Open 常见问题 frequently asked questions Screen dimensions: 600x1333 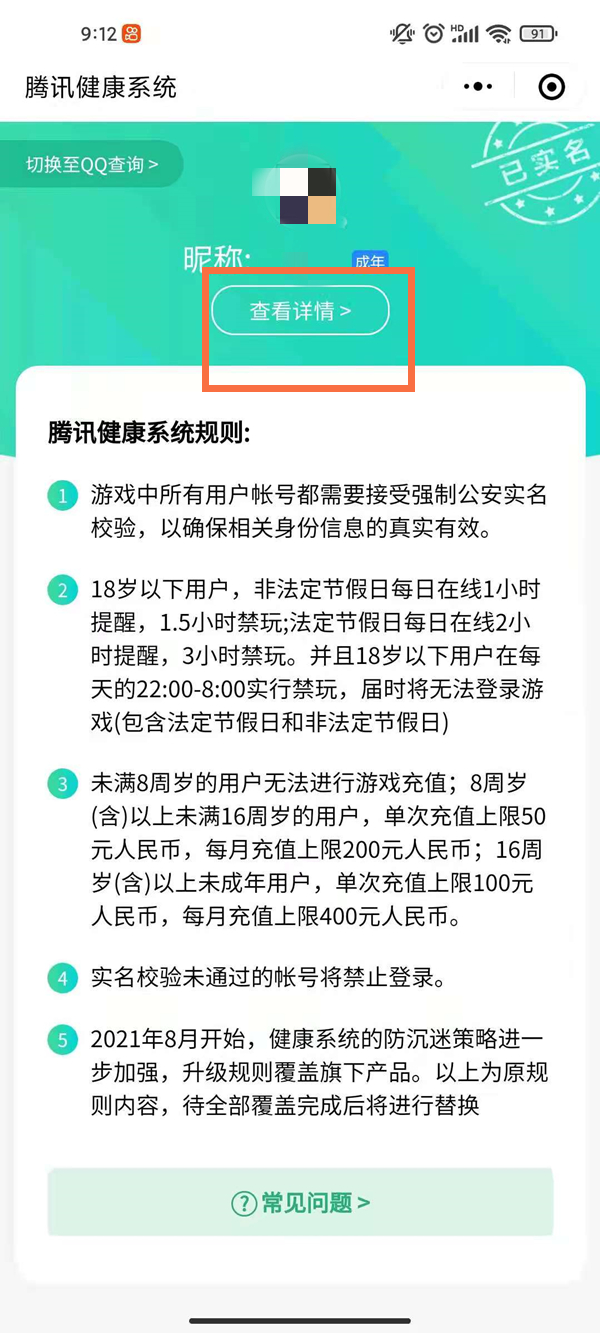[300, 1202]
